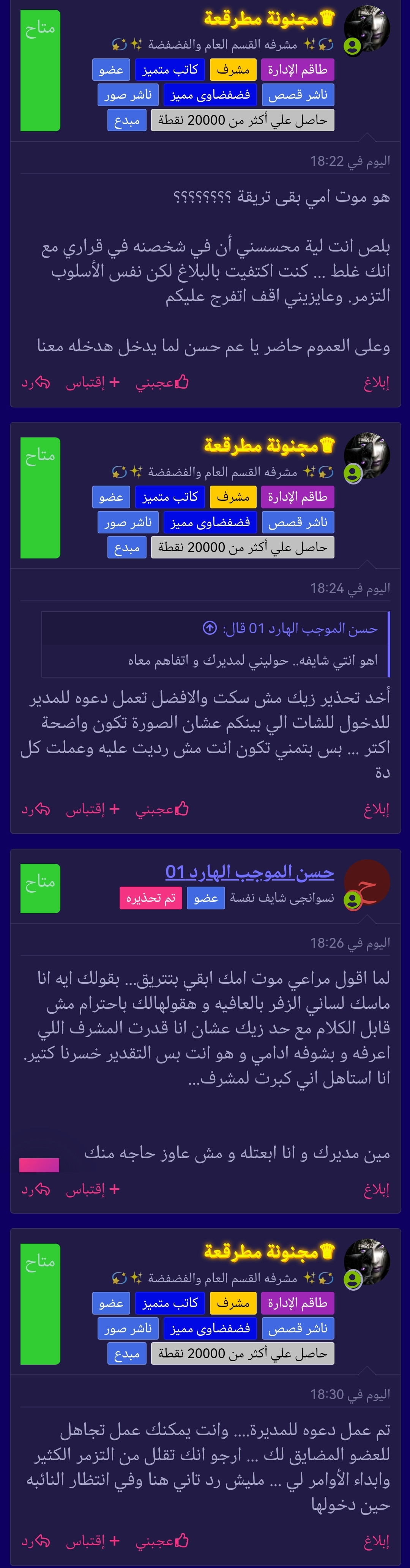Reply to the 18:22 post with رد
The height and width of the screenshot is (1568, 410).
pyautogui.click(x=35, y=382)
